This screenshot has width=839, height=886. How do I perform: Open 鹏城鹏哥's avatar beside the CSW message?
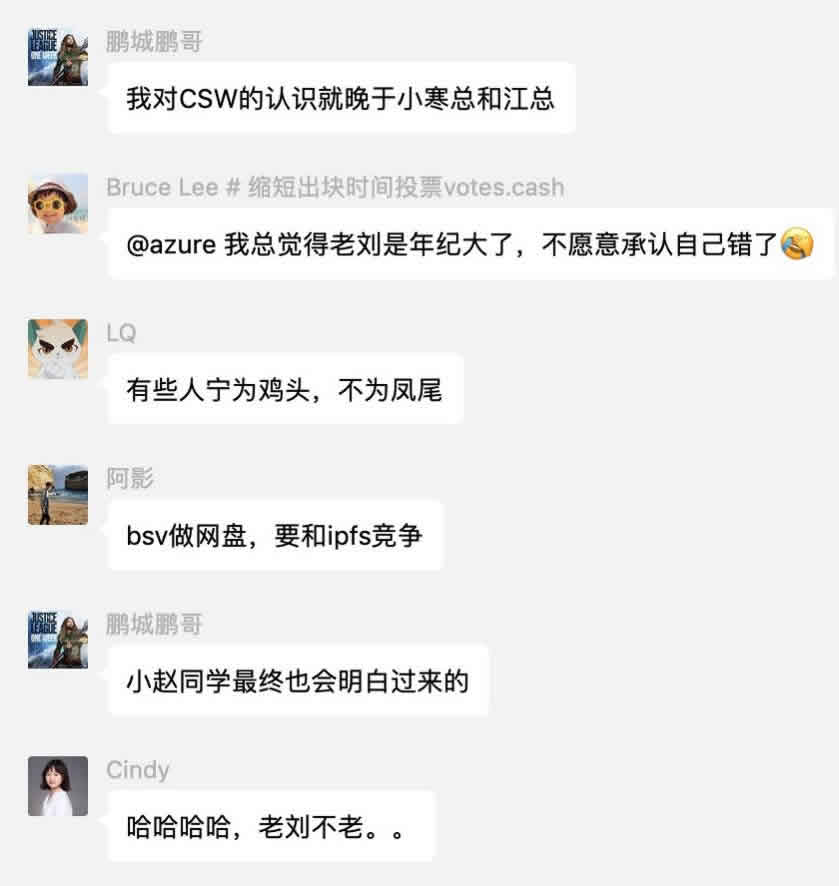pos(57,56)
